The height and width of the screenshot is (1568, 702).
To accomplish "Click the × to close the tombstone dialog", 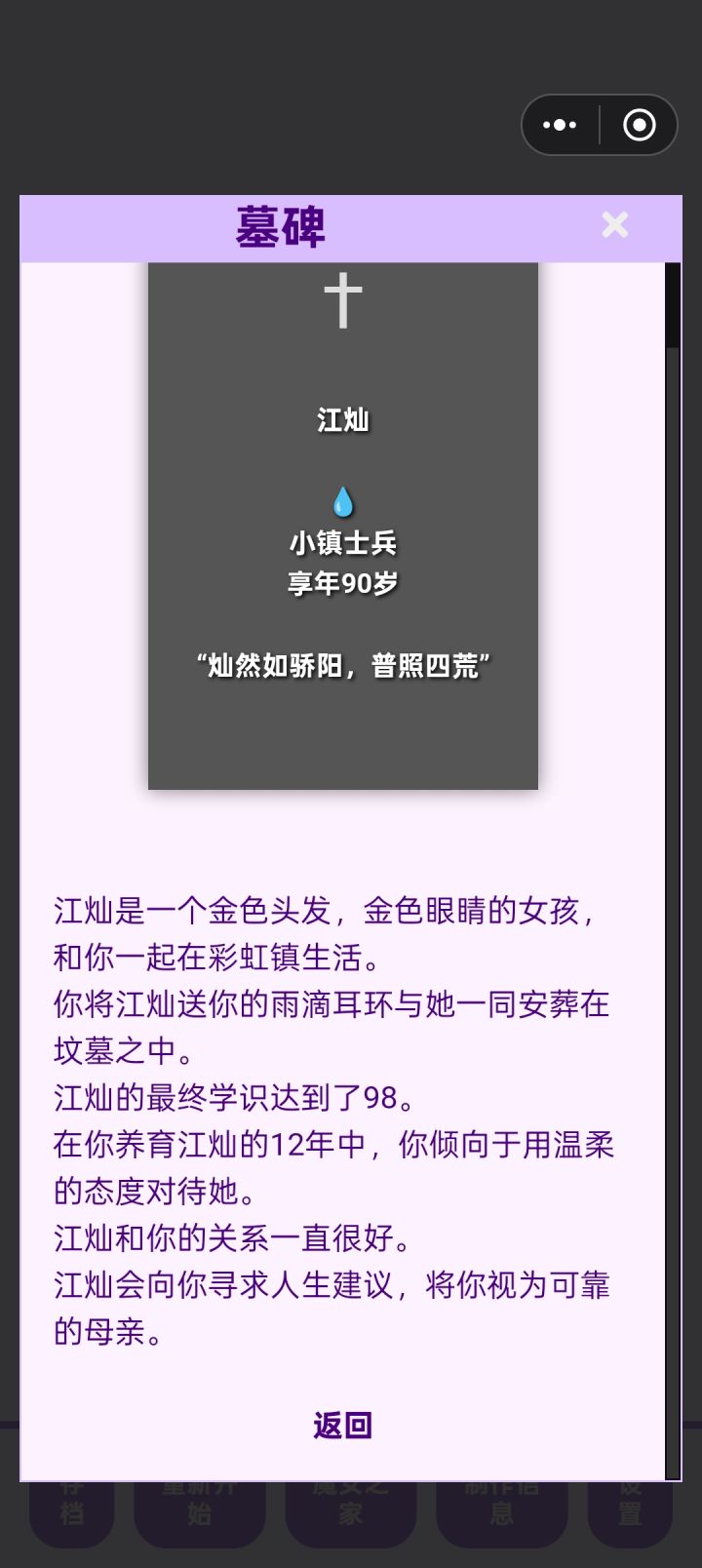I will tap(614, 225).
